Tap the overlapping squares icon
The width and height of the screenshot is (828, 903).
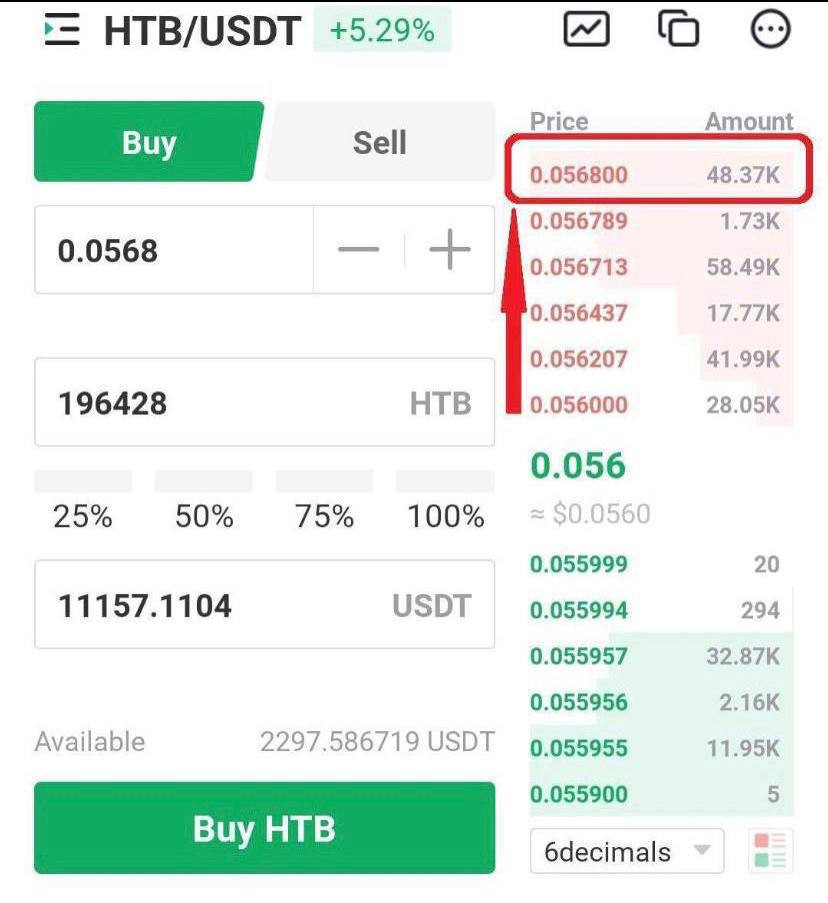pyautogui.click(x=679, y=29)
